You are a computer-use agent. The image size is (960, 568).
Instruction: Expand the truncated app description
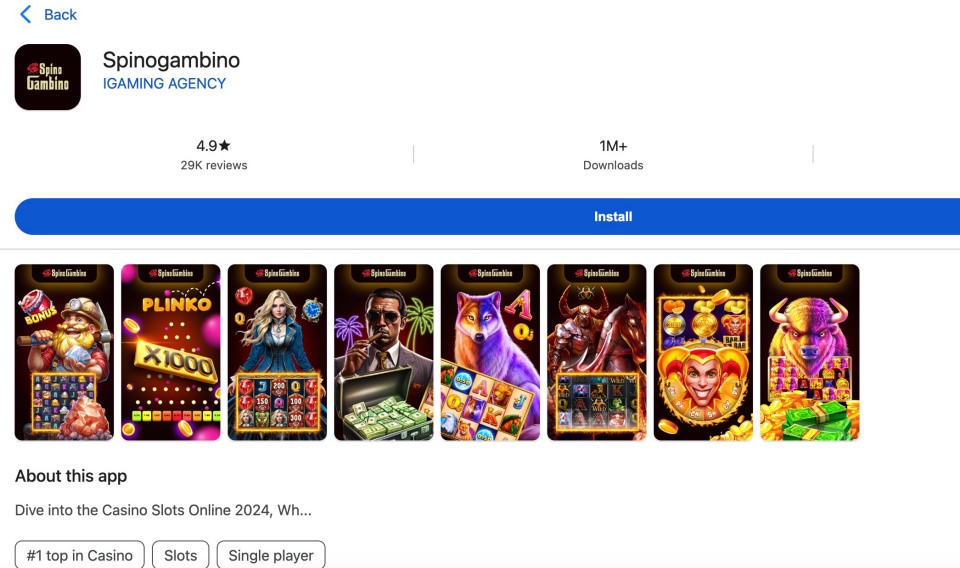[163, 510]
